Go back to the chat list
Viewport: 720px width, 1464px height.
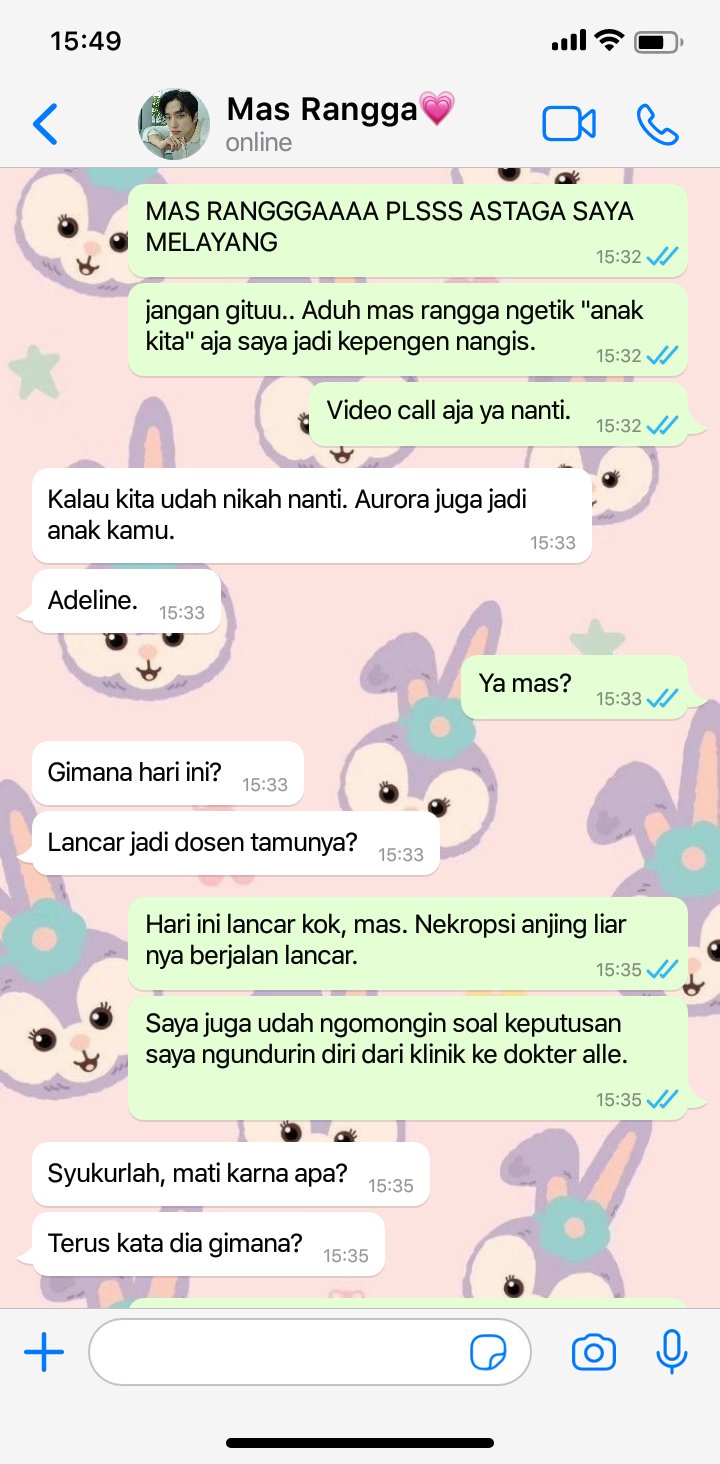(45, 124)
